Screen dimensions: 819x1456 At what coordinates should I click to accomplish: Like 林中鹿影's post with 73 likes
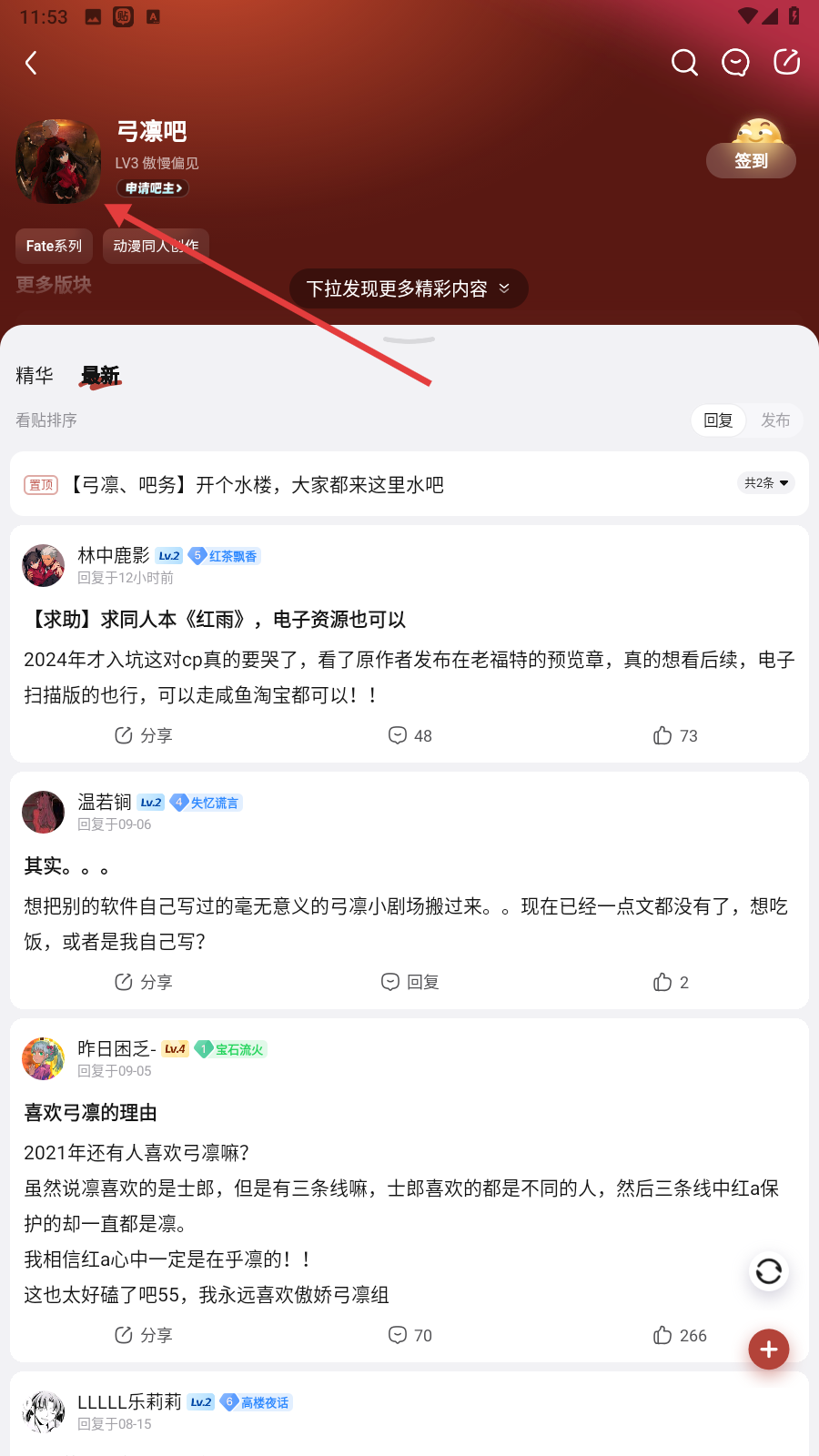point(674,735)
